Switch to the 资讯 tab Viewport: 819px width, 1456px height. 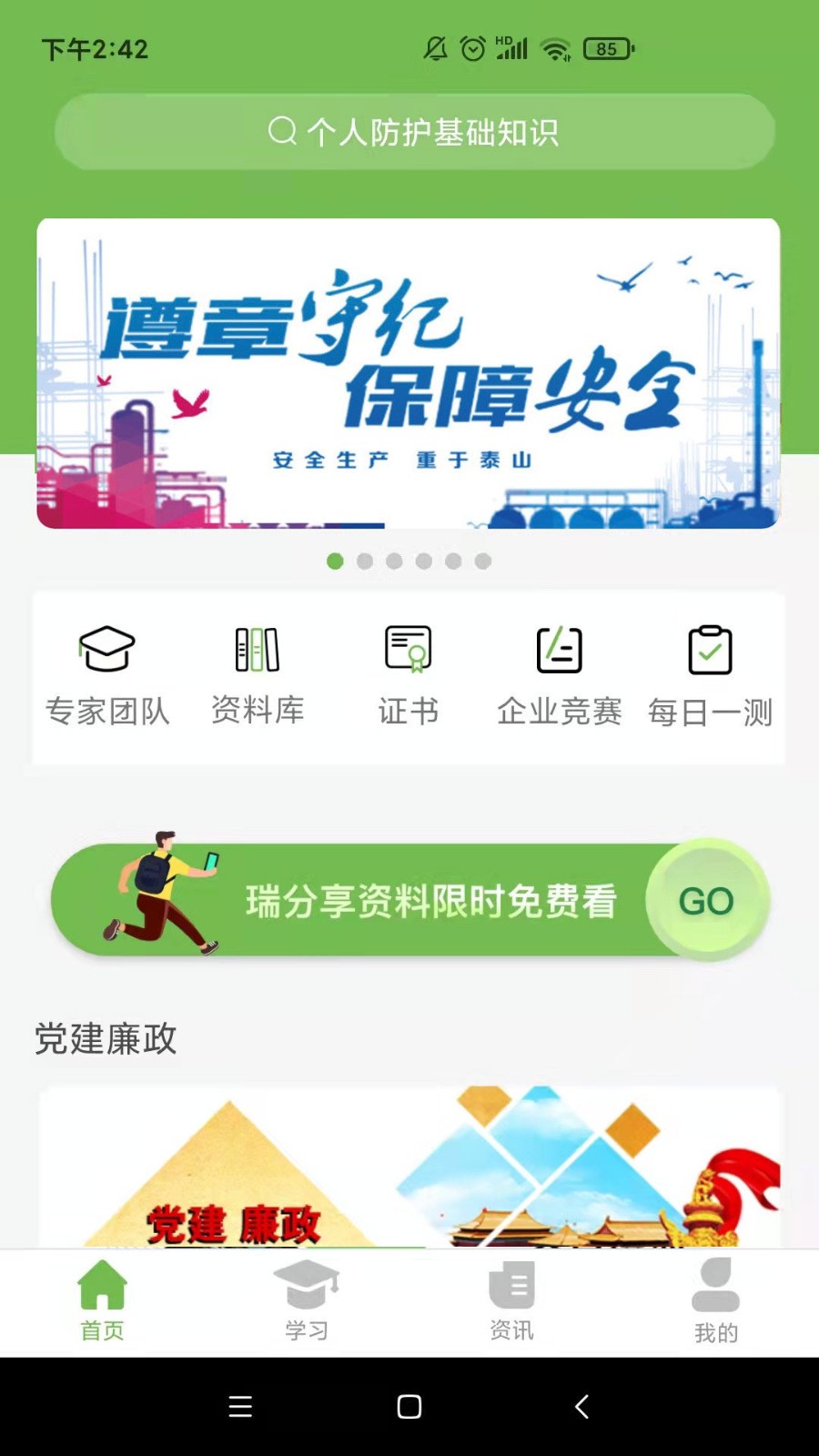(x=511, y=1288)
